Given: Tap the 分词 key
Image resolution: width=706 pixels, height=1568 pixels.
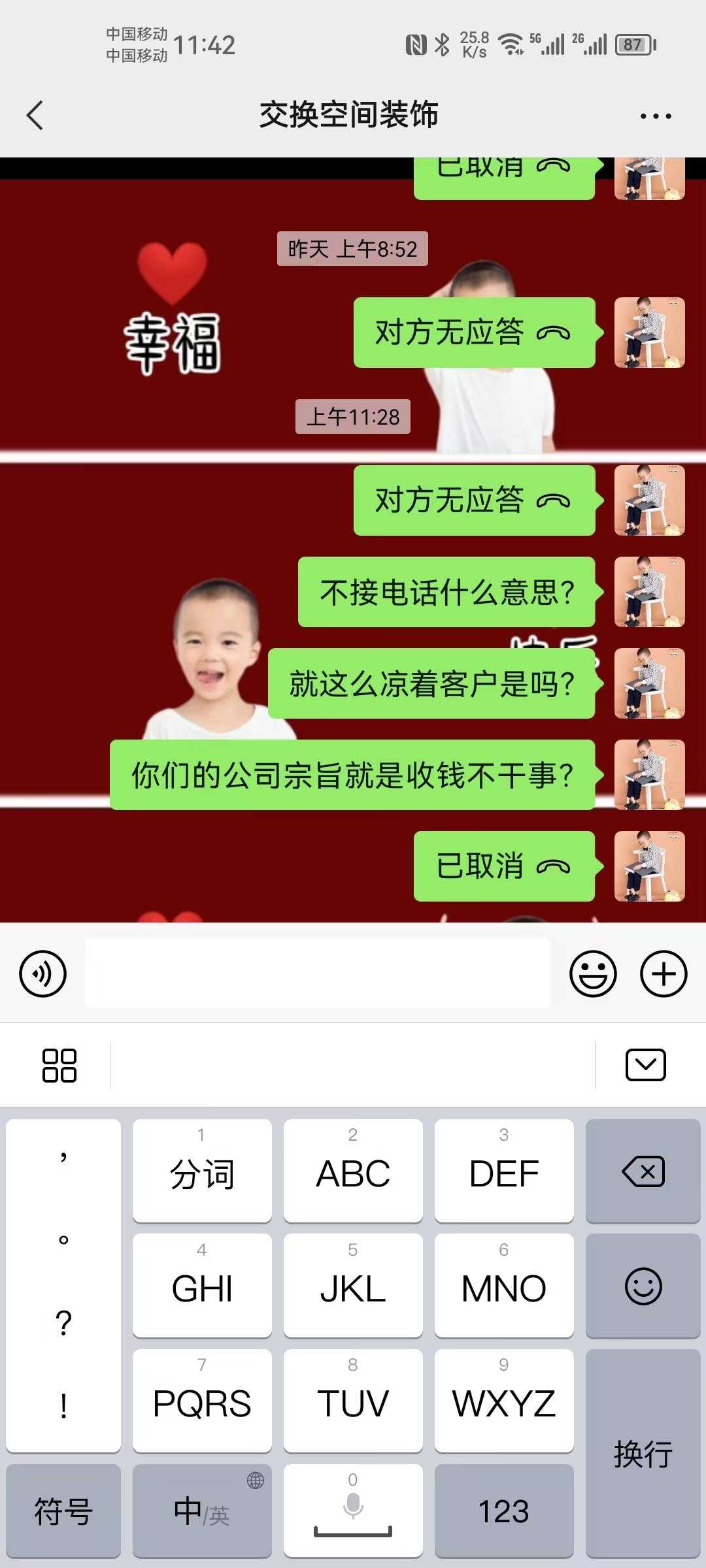Looking at the screenshot, I should tap(202, 1171).
